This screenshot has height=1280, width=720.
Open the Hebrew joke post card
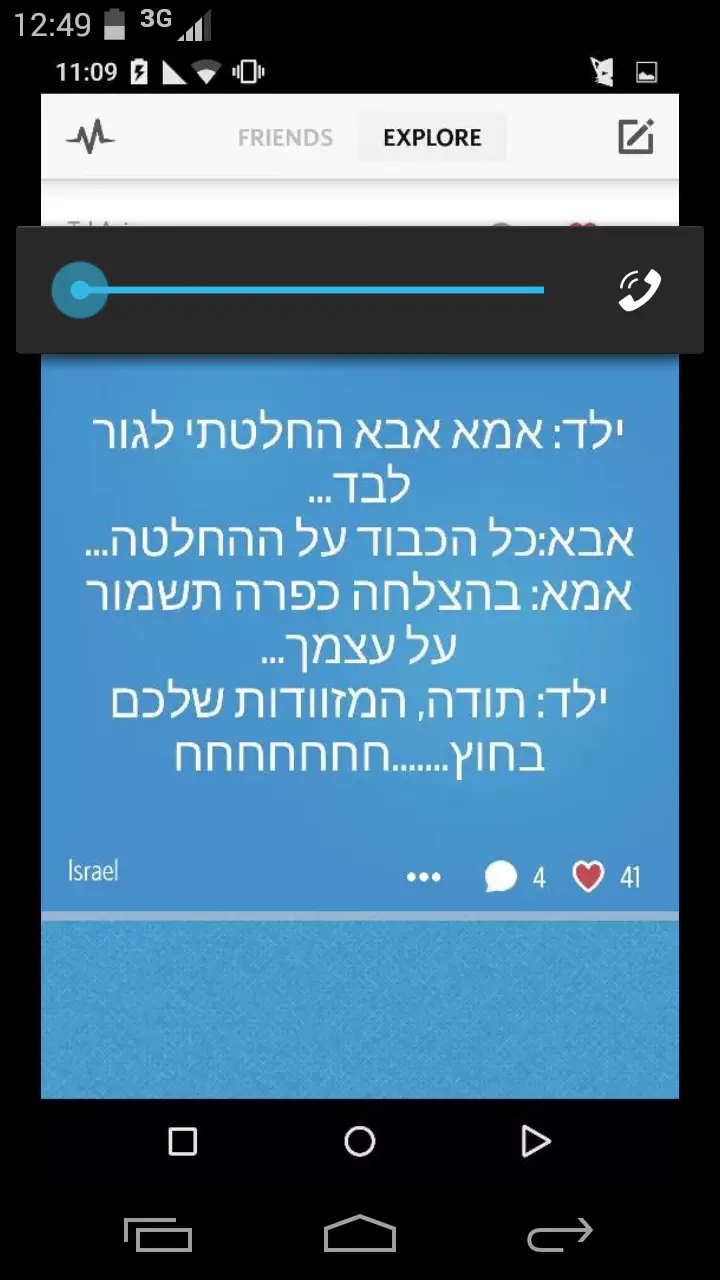tap(360, 590)
